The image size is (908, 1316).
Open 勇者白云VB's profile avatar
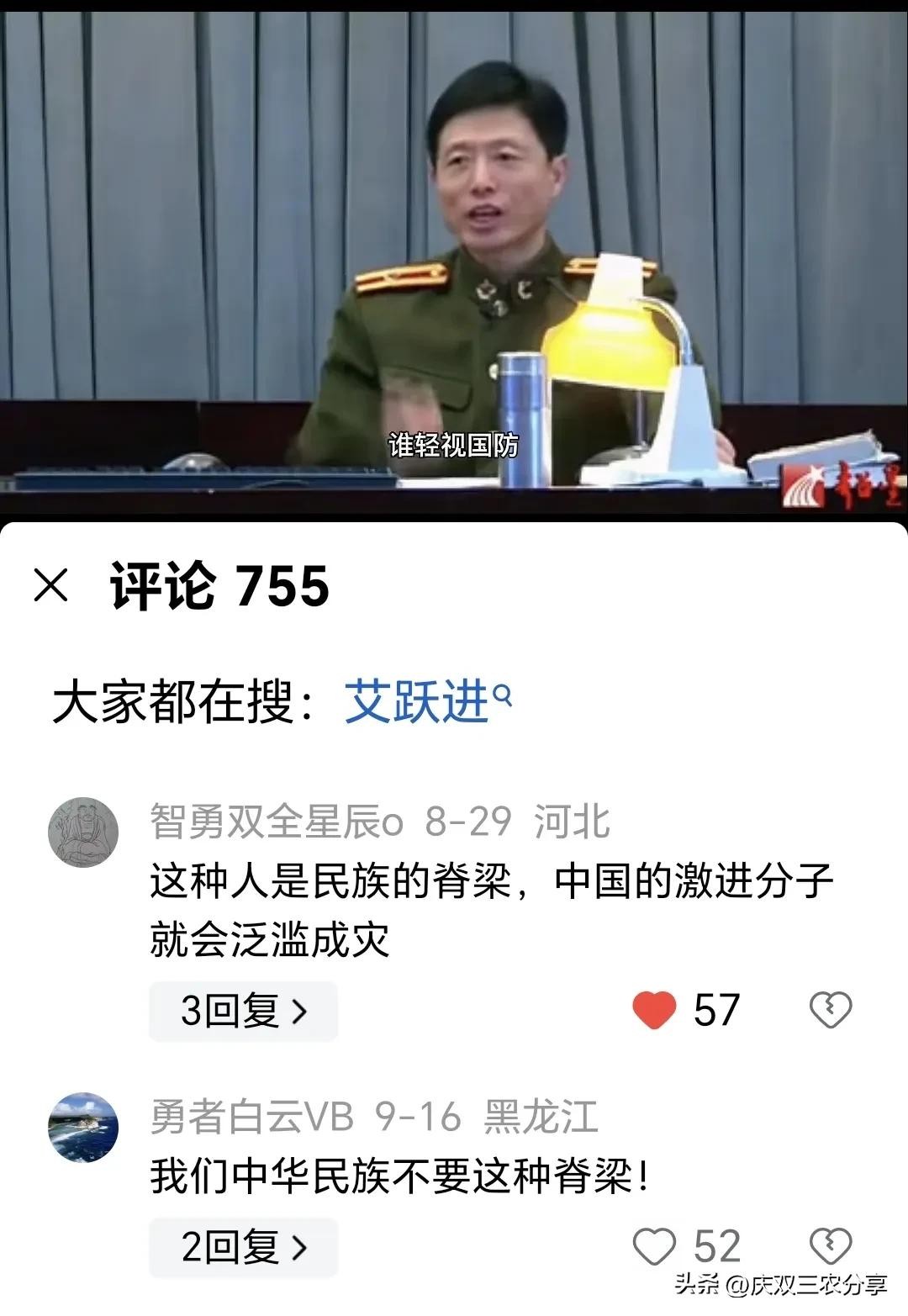pyautogui.click(x=83, y=1127)
